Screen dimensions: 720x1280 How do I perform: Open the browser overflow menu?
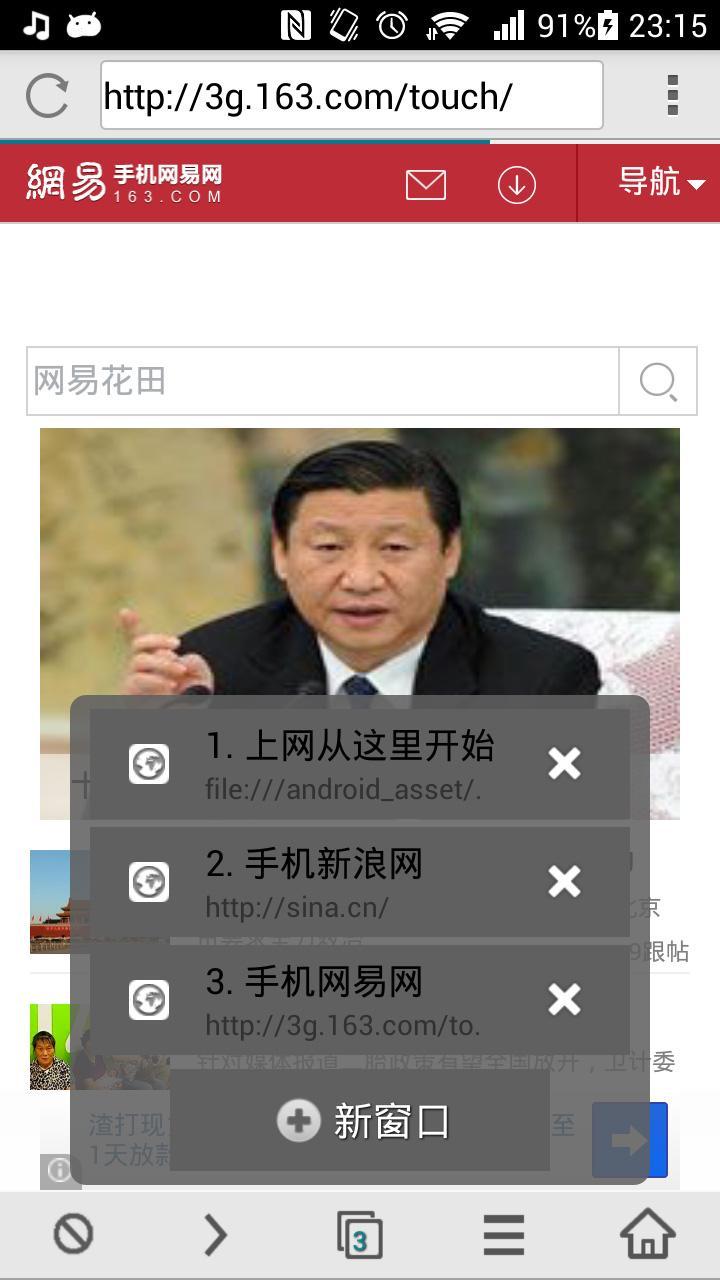click(672, 96)
